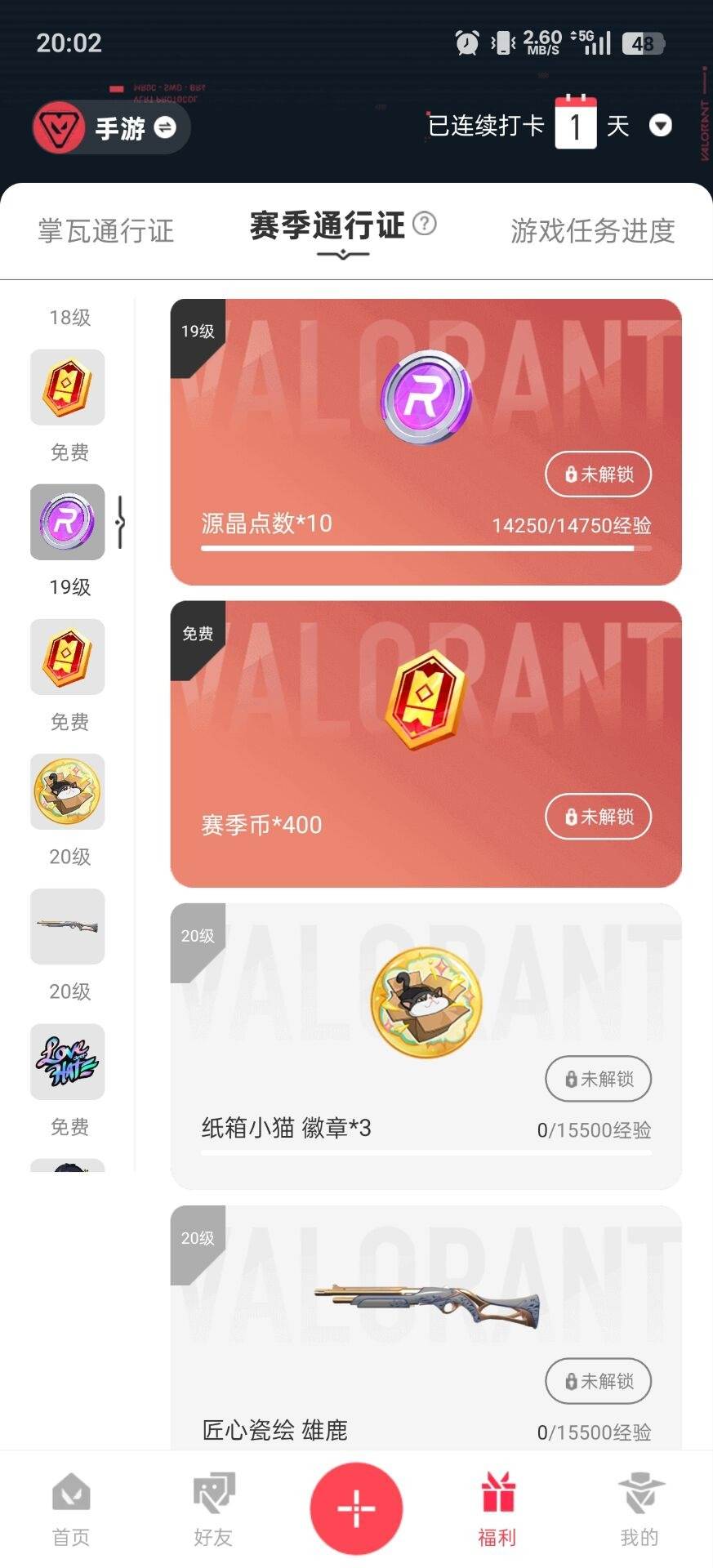The width and height of the screenshot is (713, 1568).
Task: Tap 未解锁 on the 匠心瓷绘 雄鹿 card
Action: [x=598, y=1381]
